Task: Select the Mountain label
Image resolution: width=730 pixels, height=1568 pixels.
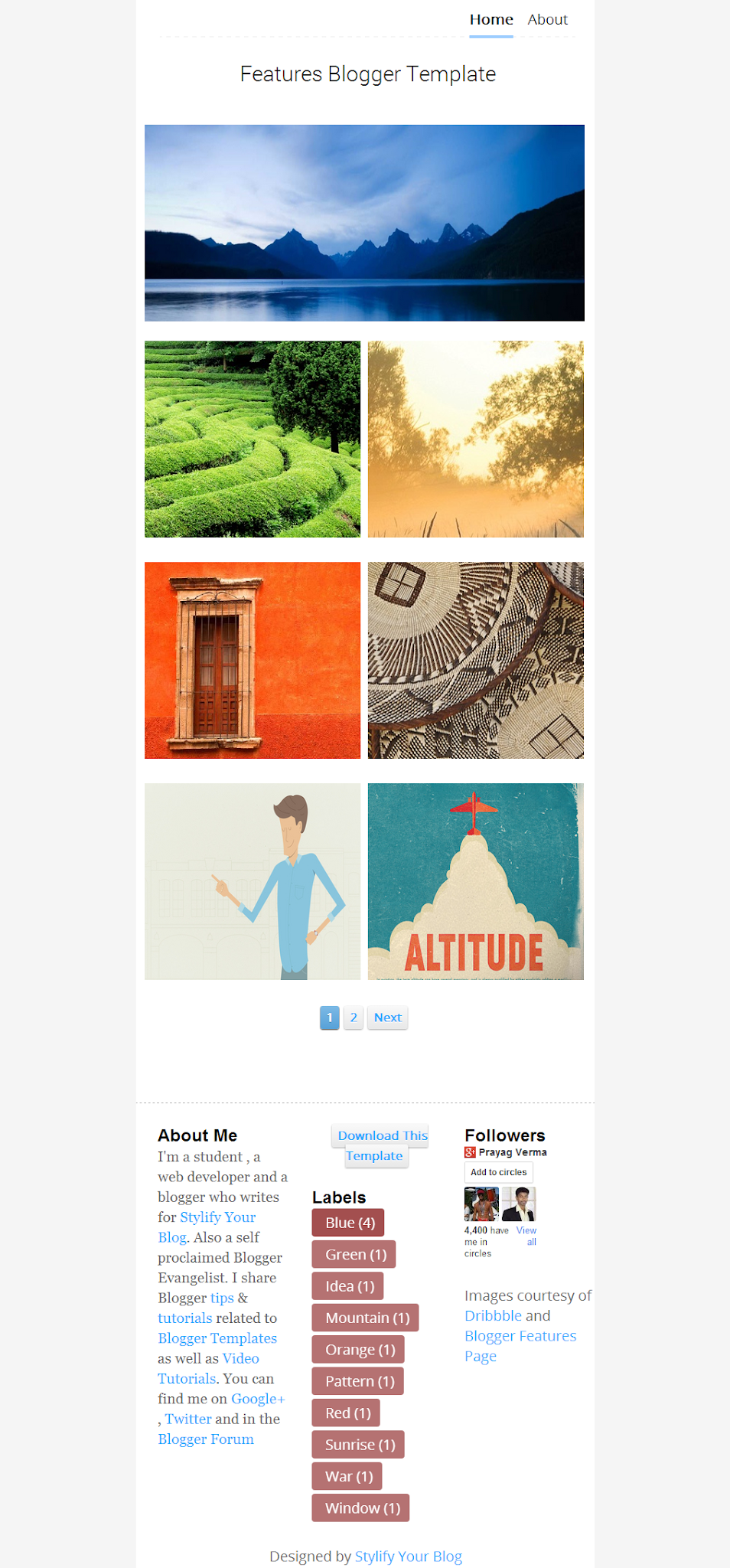Action: point(366,1318)
